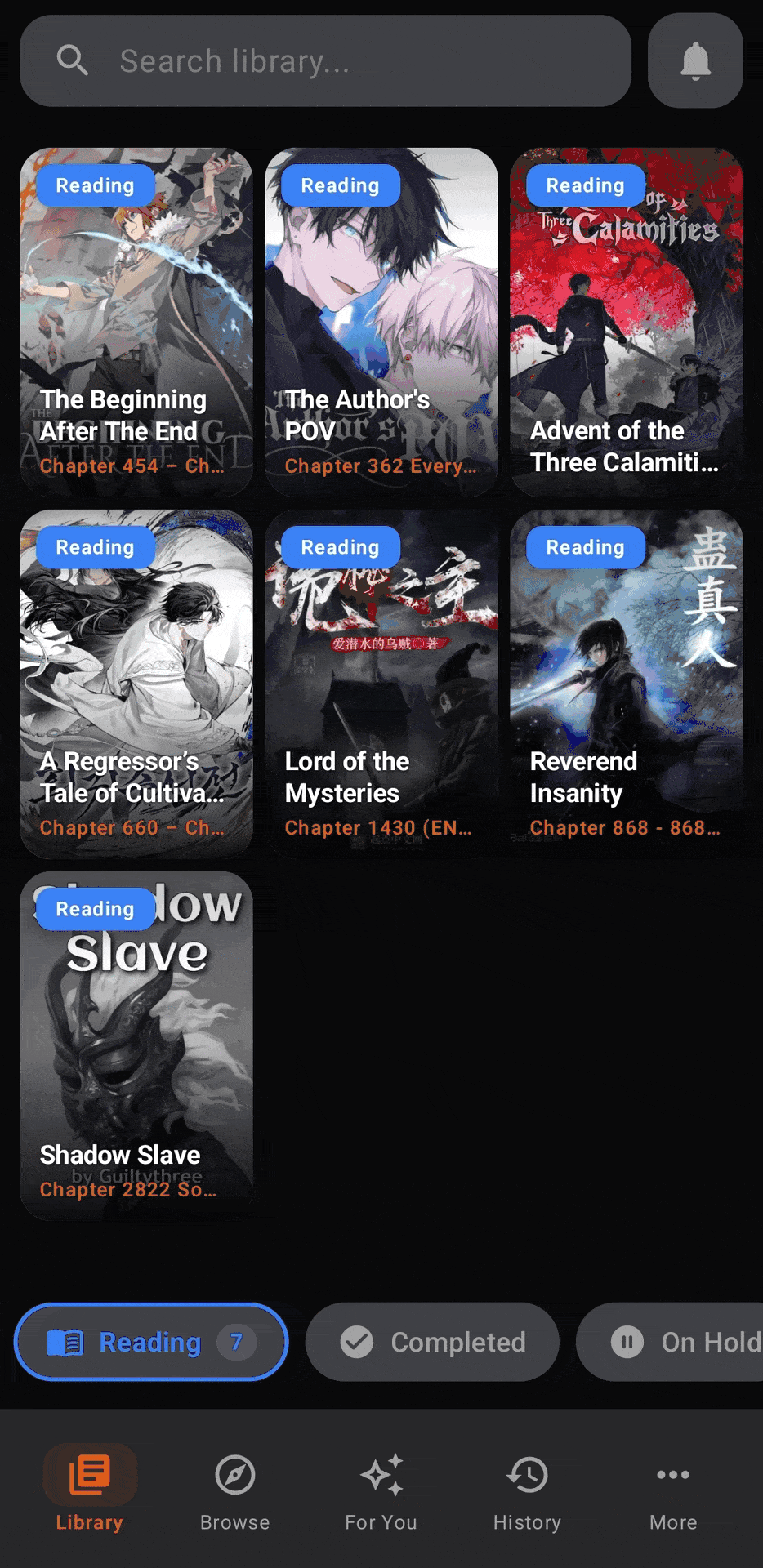Open The Author's POV novel

click(x=381, y=322)
